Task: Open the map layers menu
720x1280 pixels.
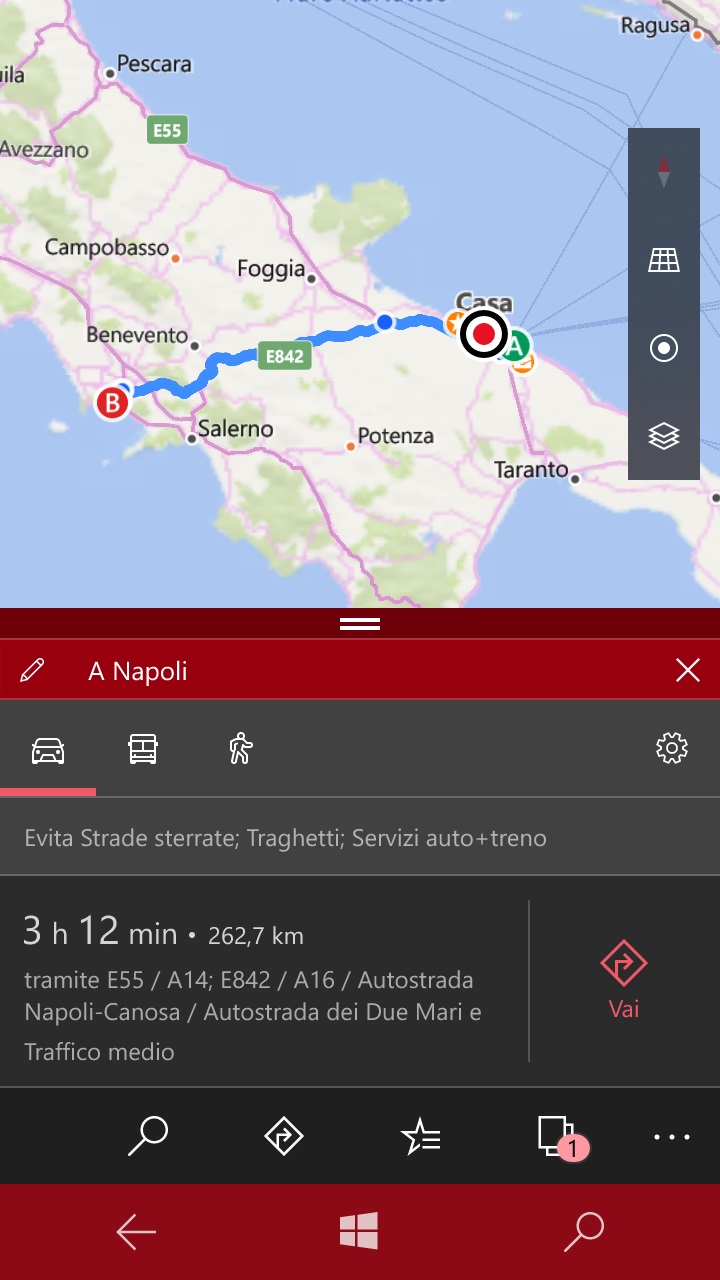Action: tap(664, 436)
